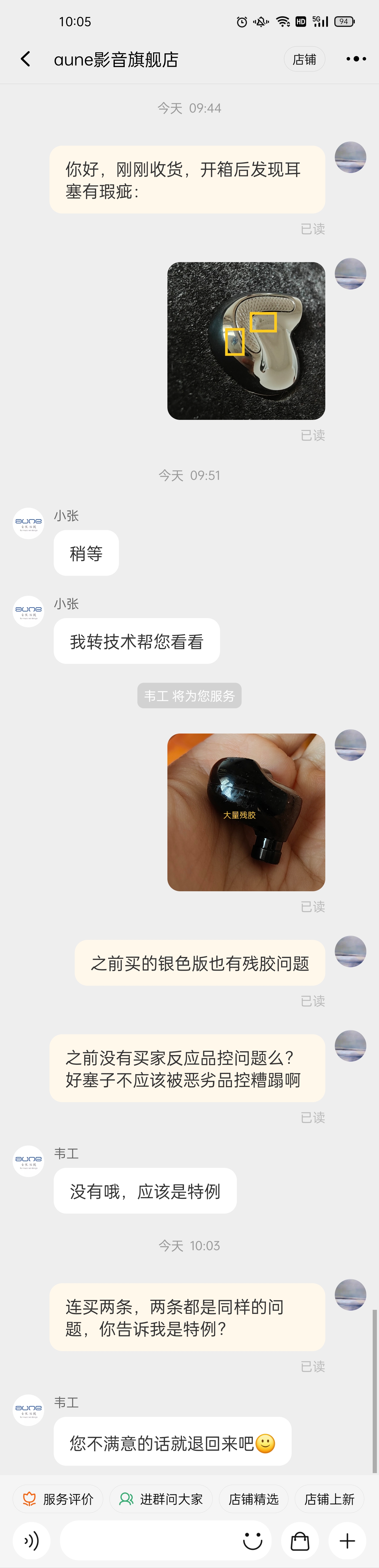Tap the 服务评价 chip
The image size is (379, 1568).
tap(58, 1499)
